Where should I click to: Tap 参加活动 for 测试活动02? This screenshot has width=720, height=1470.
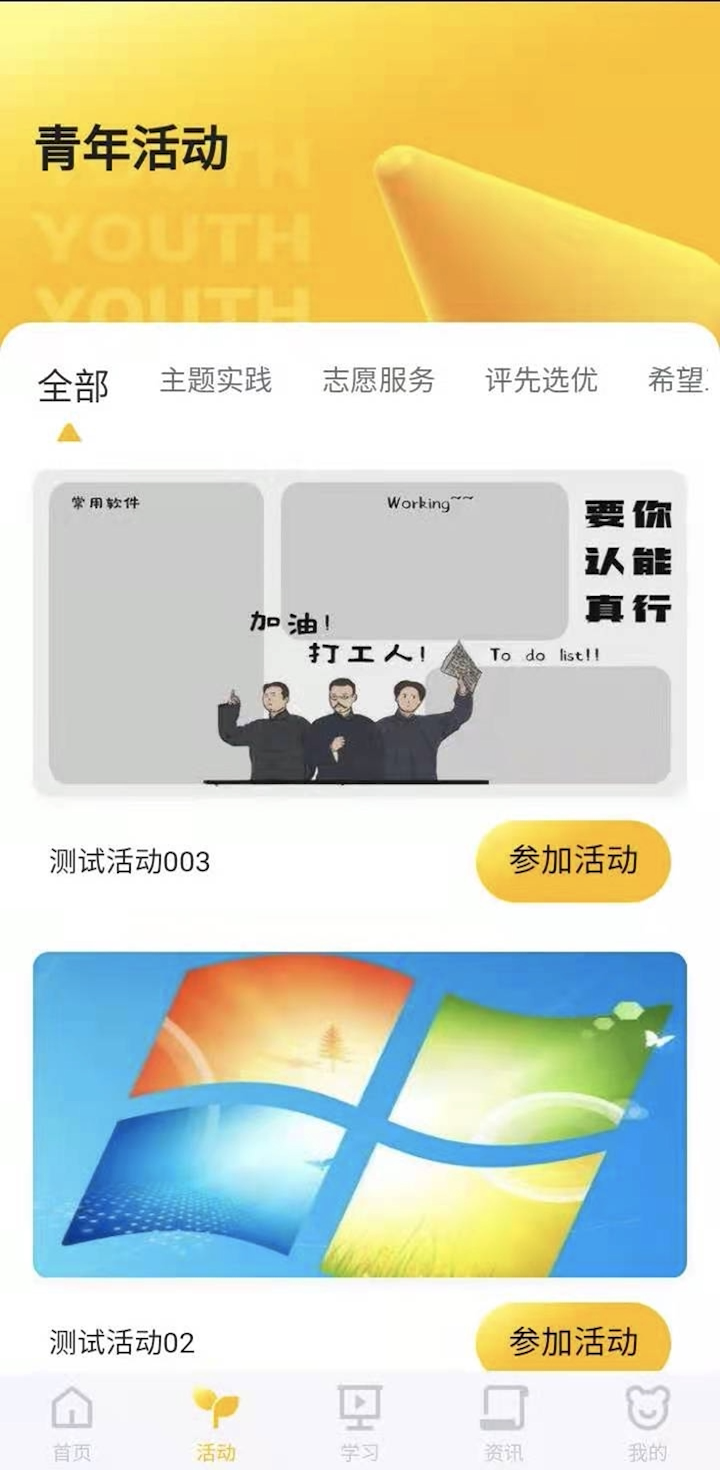[573, 1340]
